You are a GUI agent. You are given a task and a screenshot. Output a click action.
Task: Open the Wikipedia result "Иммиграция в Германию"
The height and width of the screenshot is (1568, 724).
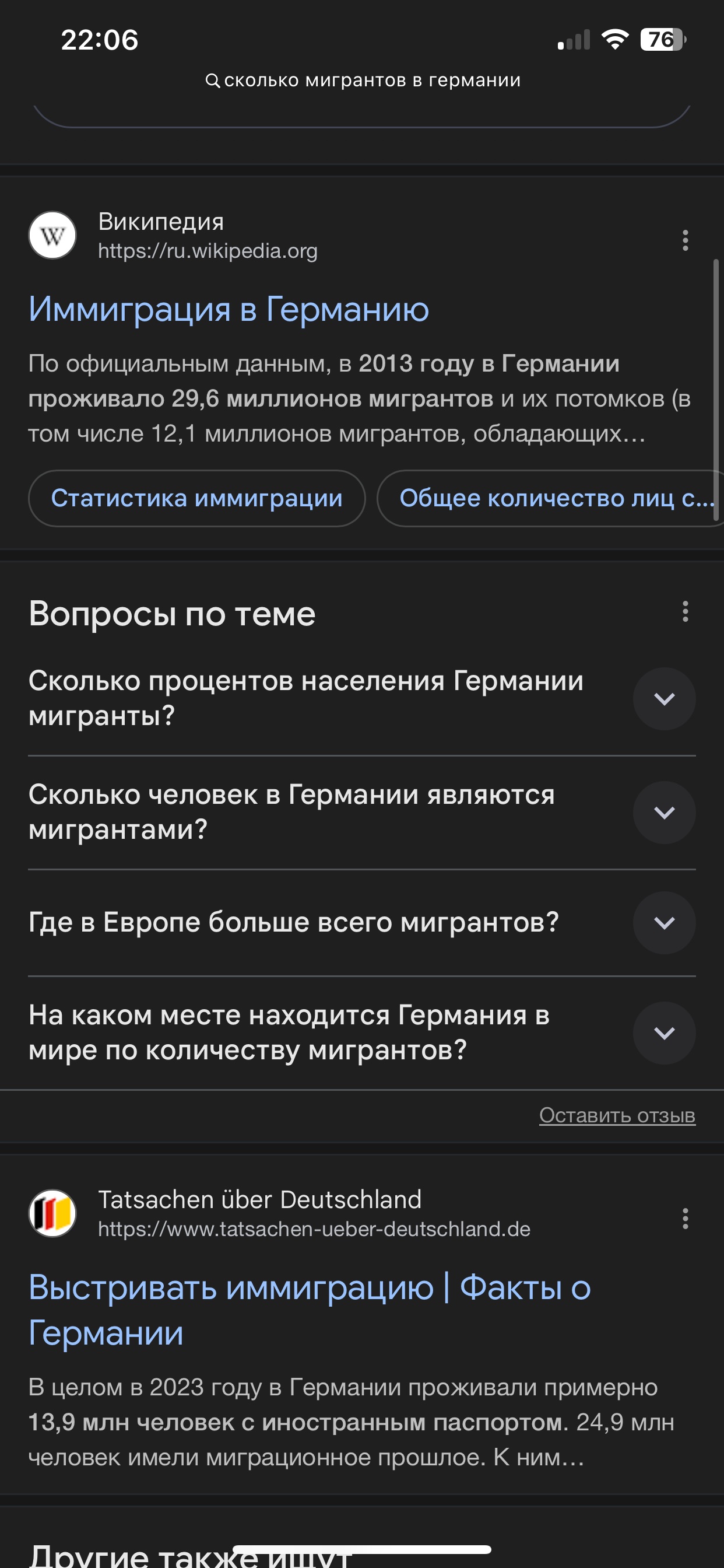(x=229, y=309)
